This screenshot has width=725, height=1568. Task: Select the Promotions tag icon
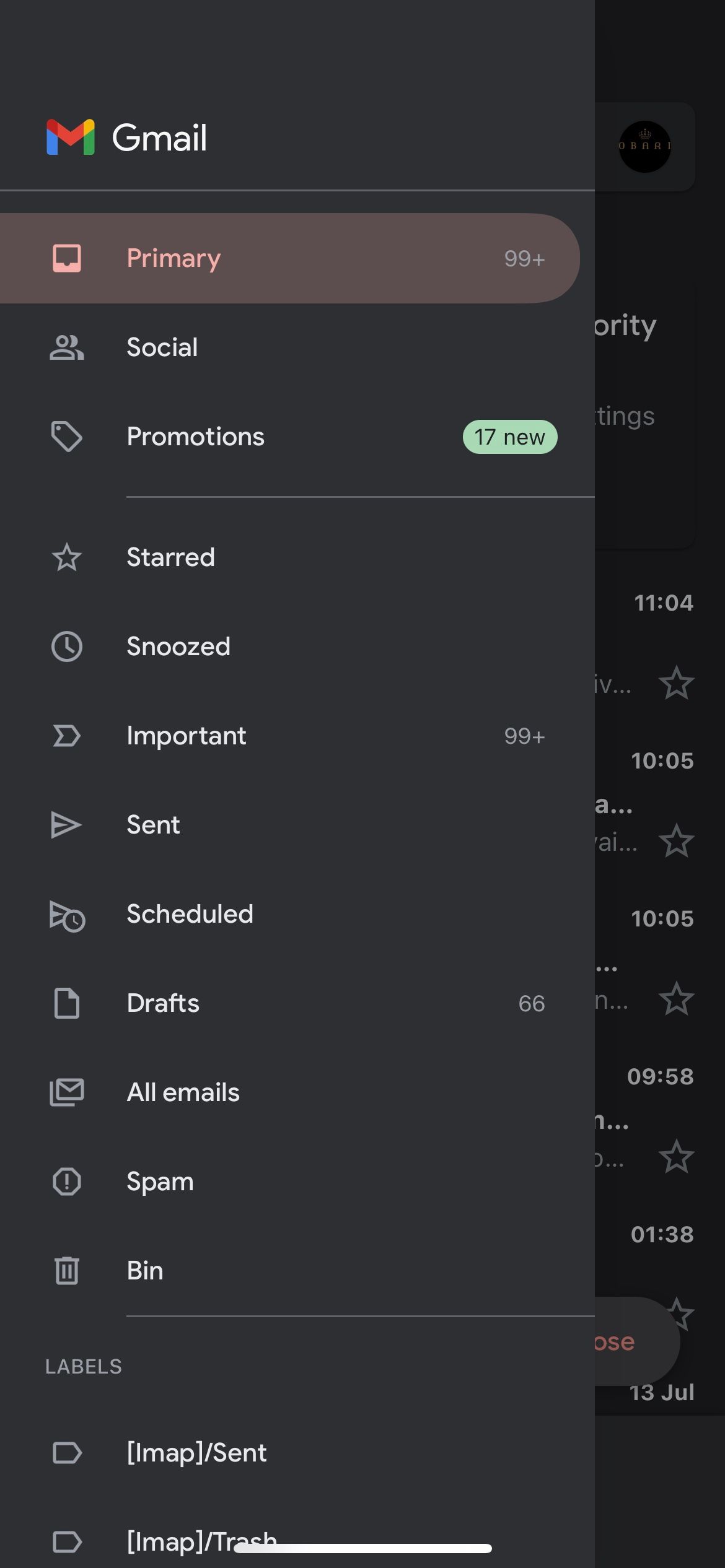pyautogui.click(x=67, y=437)
